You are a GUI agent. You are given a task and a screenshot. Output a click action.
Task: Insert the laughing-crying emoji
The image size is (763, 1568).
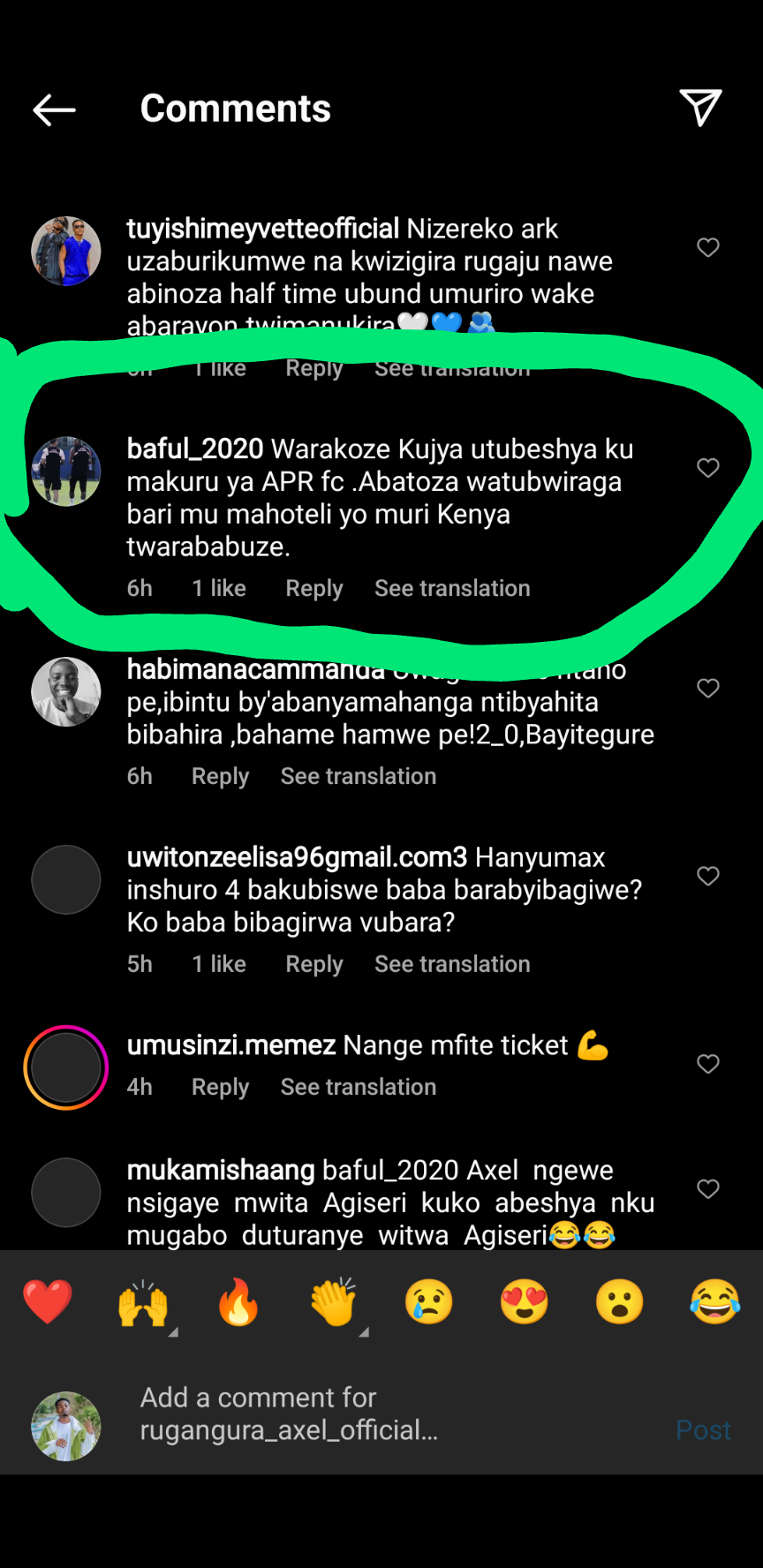pyautogui.click(x=714, y=1302)
